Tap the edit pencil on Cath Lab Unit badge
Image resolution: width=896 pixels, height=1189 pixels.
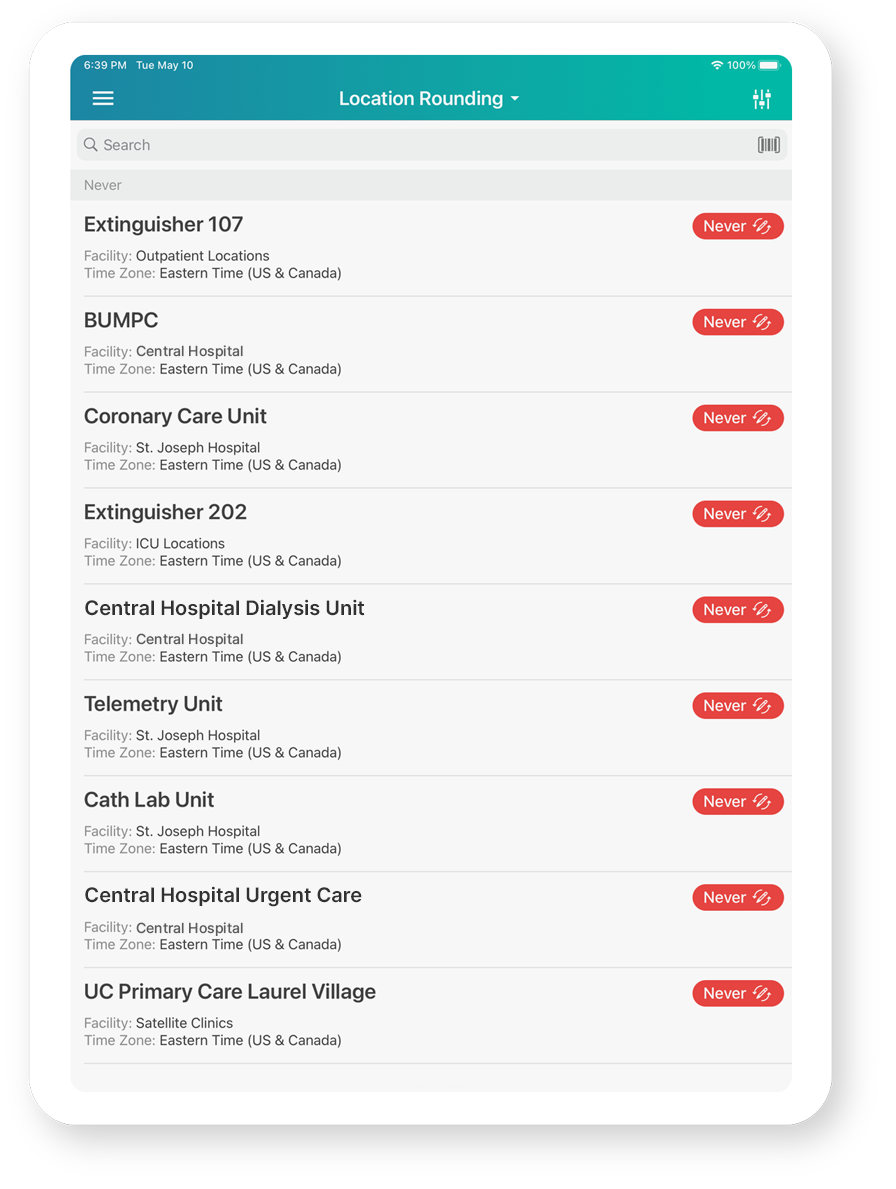click(x=761, y=801)
